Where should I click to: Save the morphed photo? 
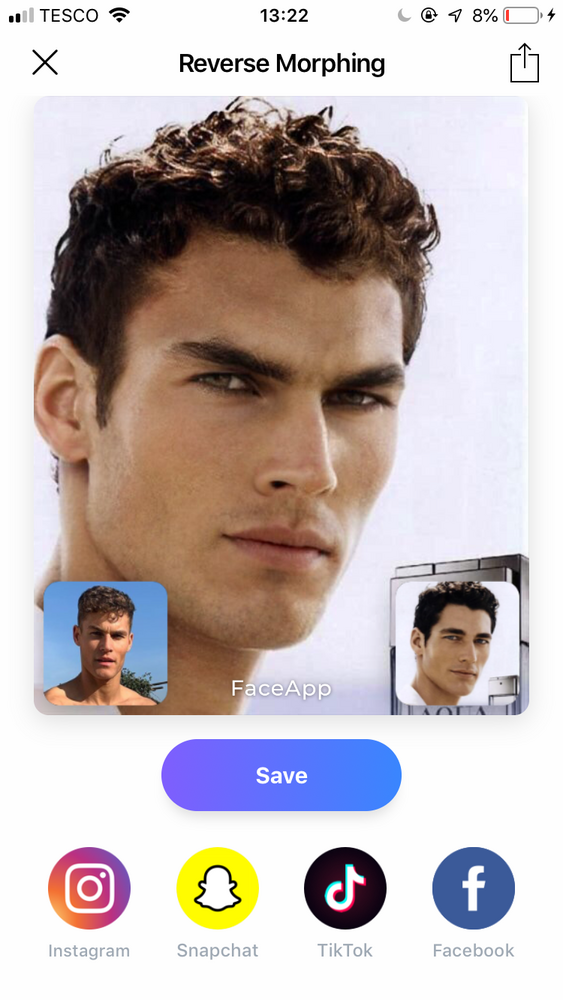(281, 775)
